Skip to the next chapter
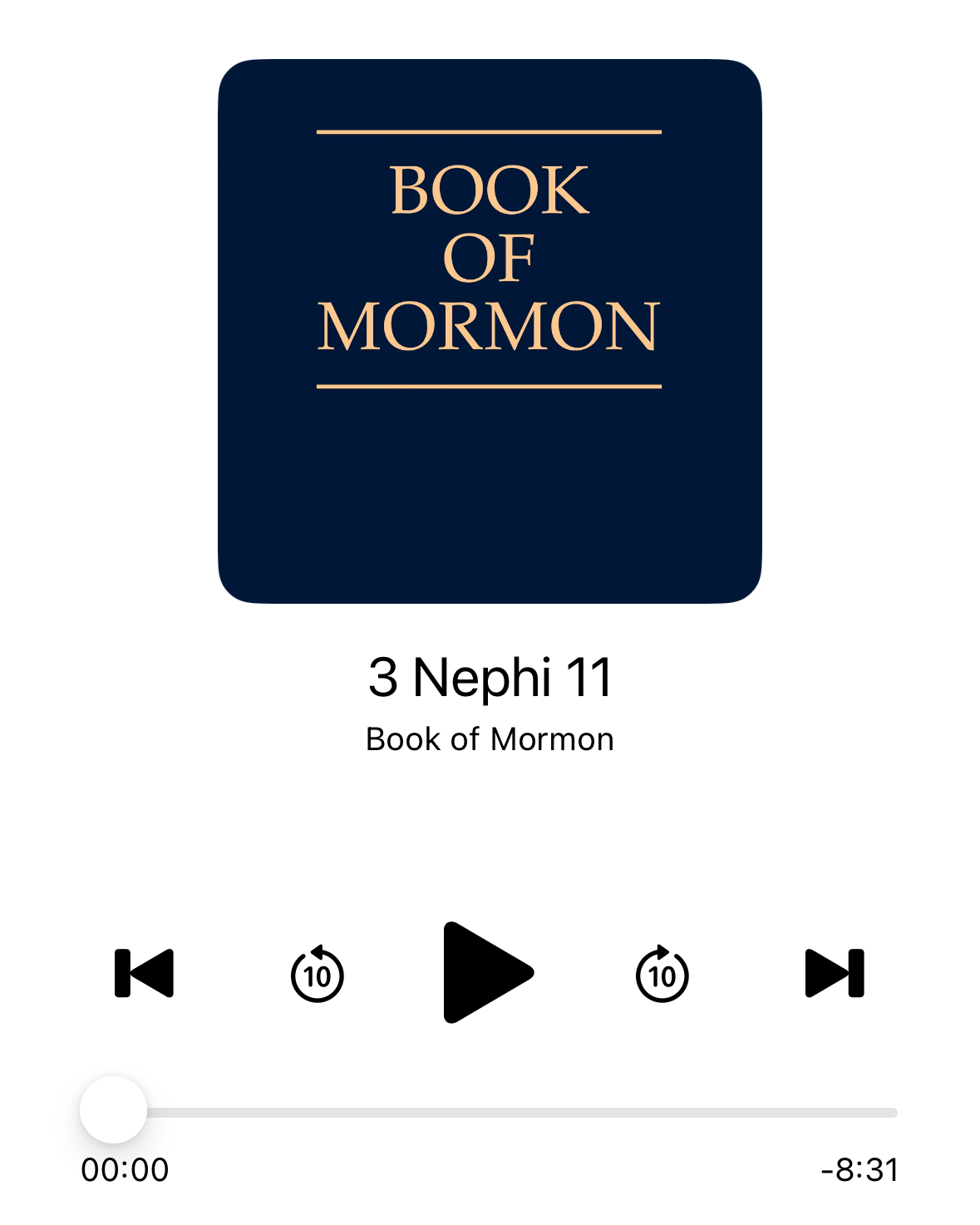 [835, 972]
